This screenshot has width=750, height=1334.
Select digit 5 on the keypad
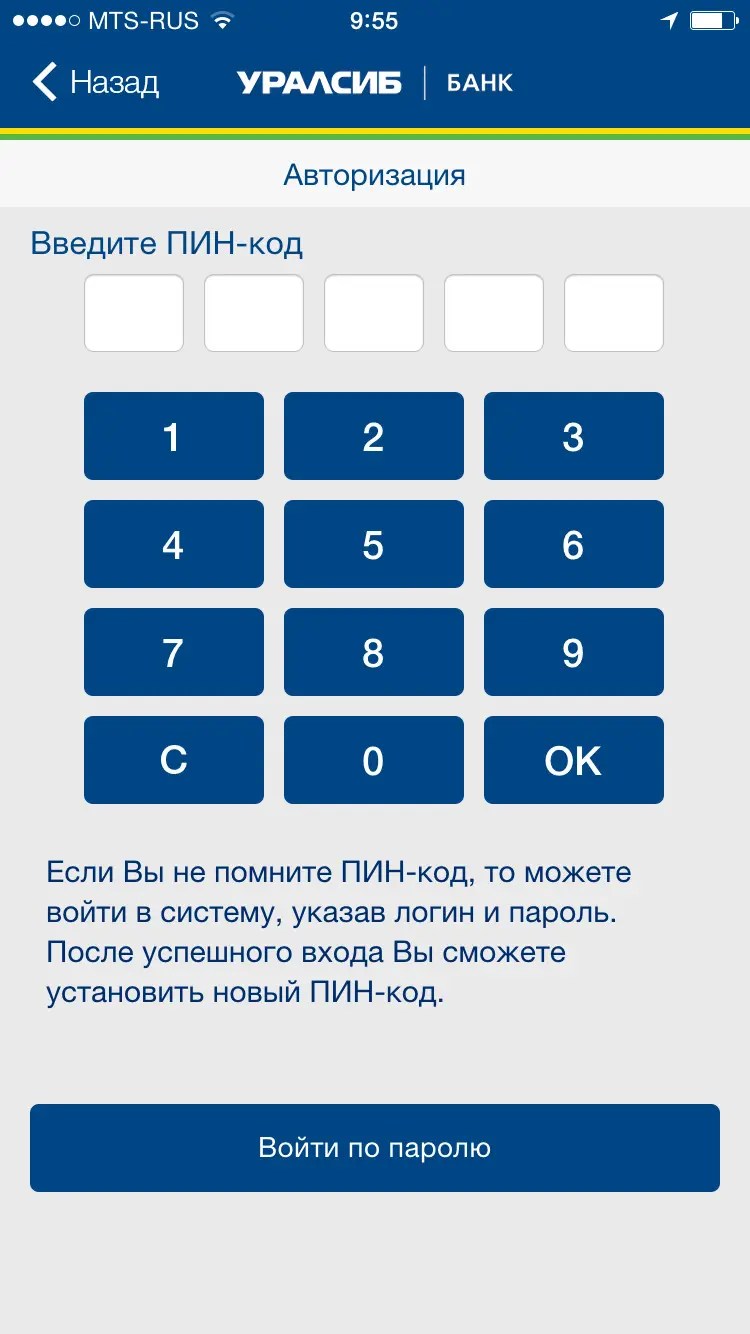click(374, 544)
